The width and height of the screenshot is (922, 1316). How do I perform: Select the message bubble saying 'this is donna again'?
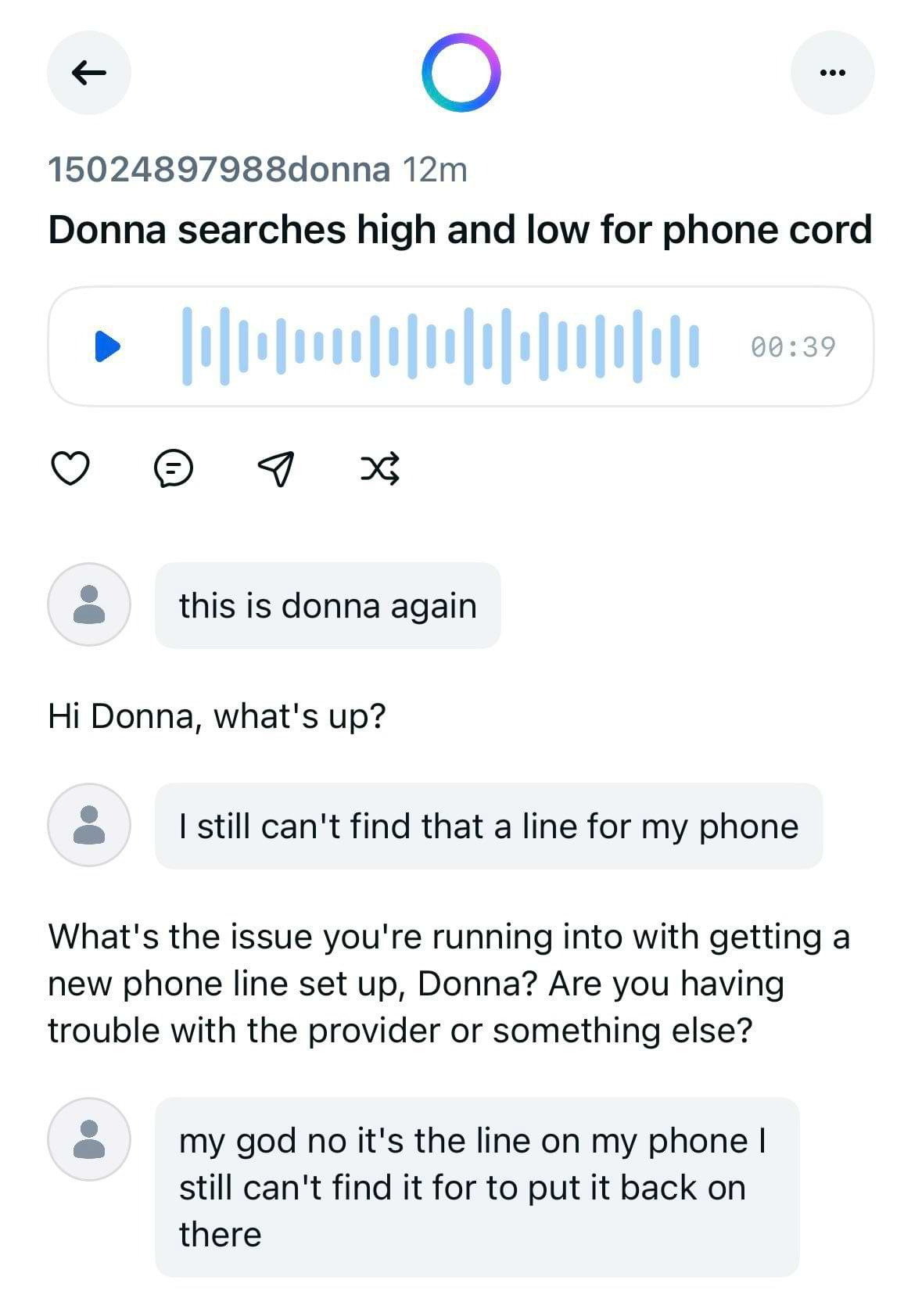pyautogui.click(x=328, y=606)
